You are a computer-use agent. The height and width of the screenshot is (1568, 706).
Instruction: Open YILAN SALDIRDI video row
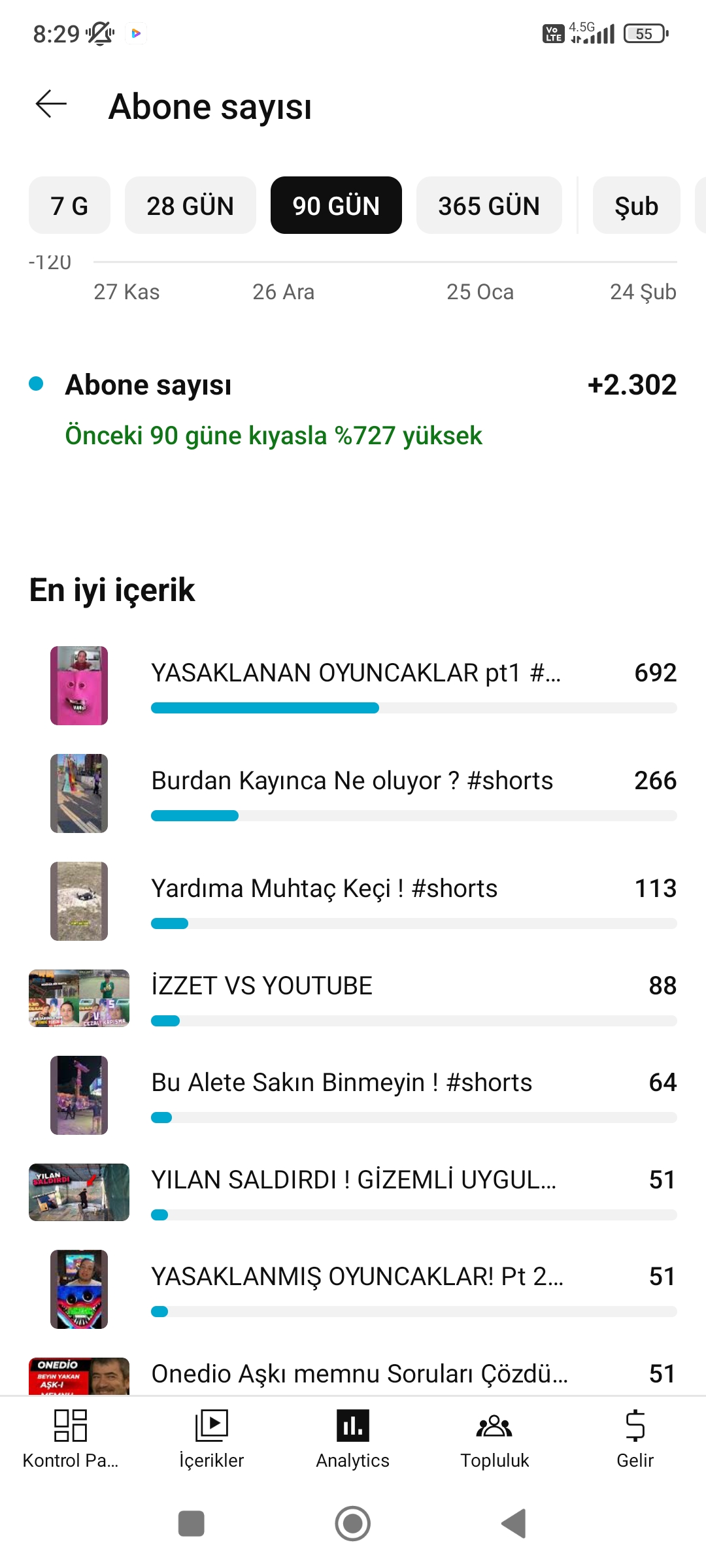(x=353, y=1192)
